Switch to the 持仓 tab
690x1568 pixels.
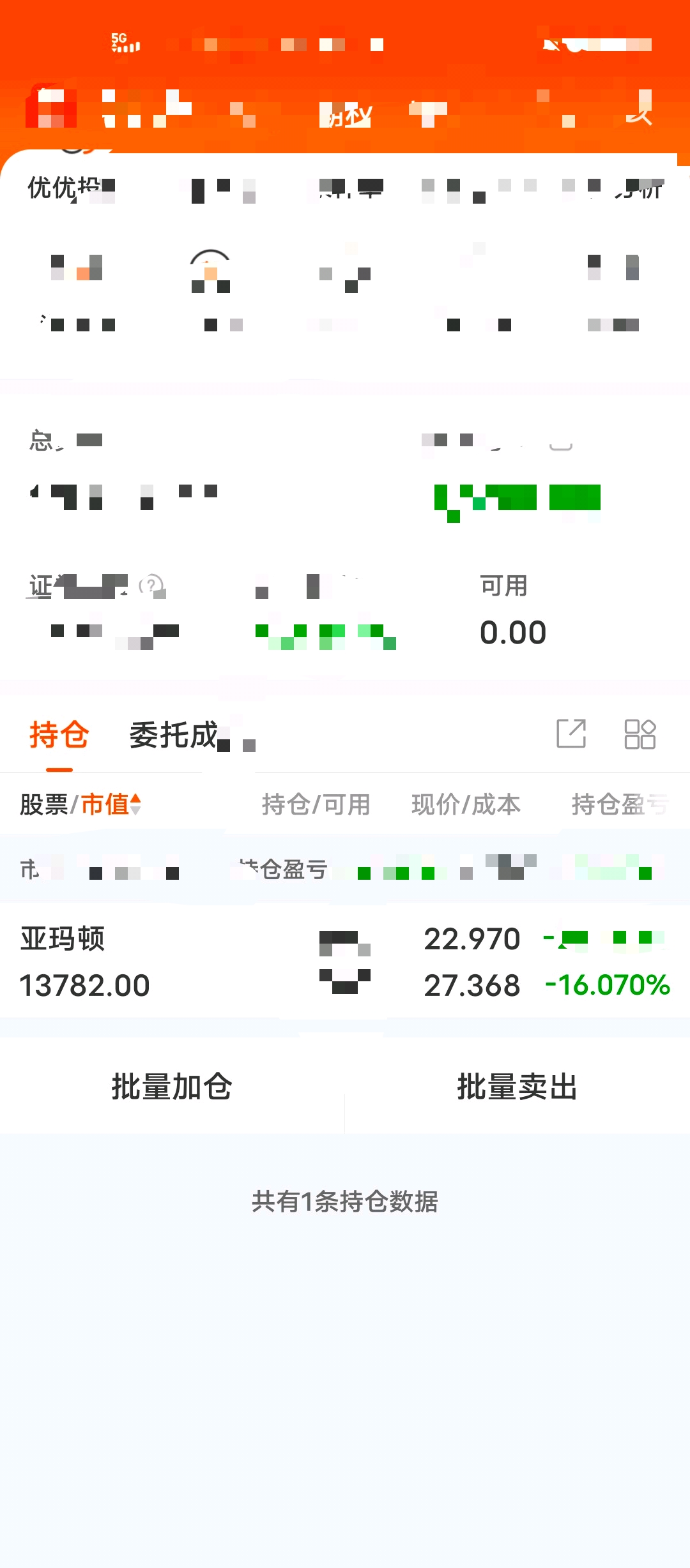click(x=59, y=734)
